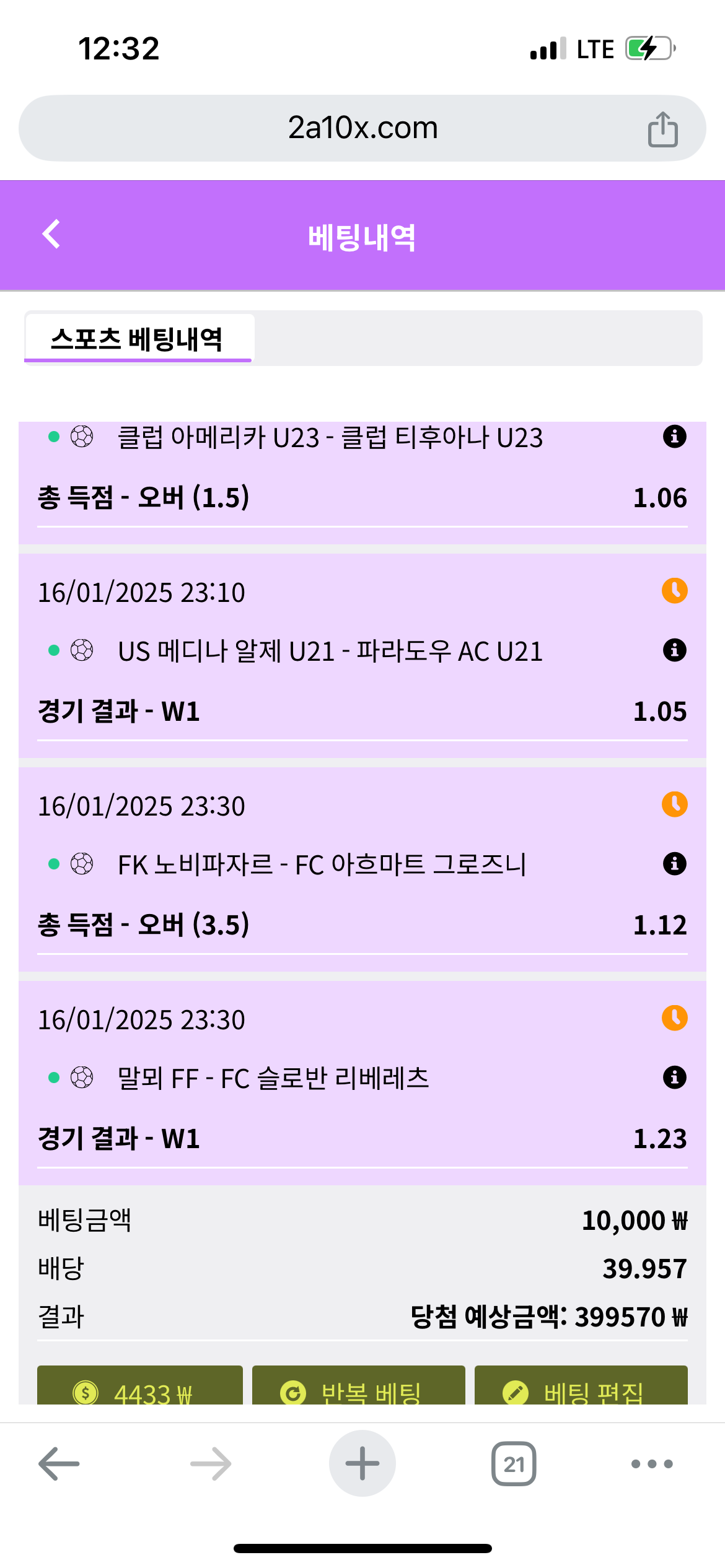
Task: Share this page from the address bar
Action: click(662, 129)
